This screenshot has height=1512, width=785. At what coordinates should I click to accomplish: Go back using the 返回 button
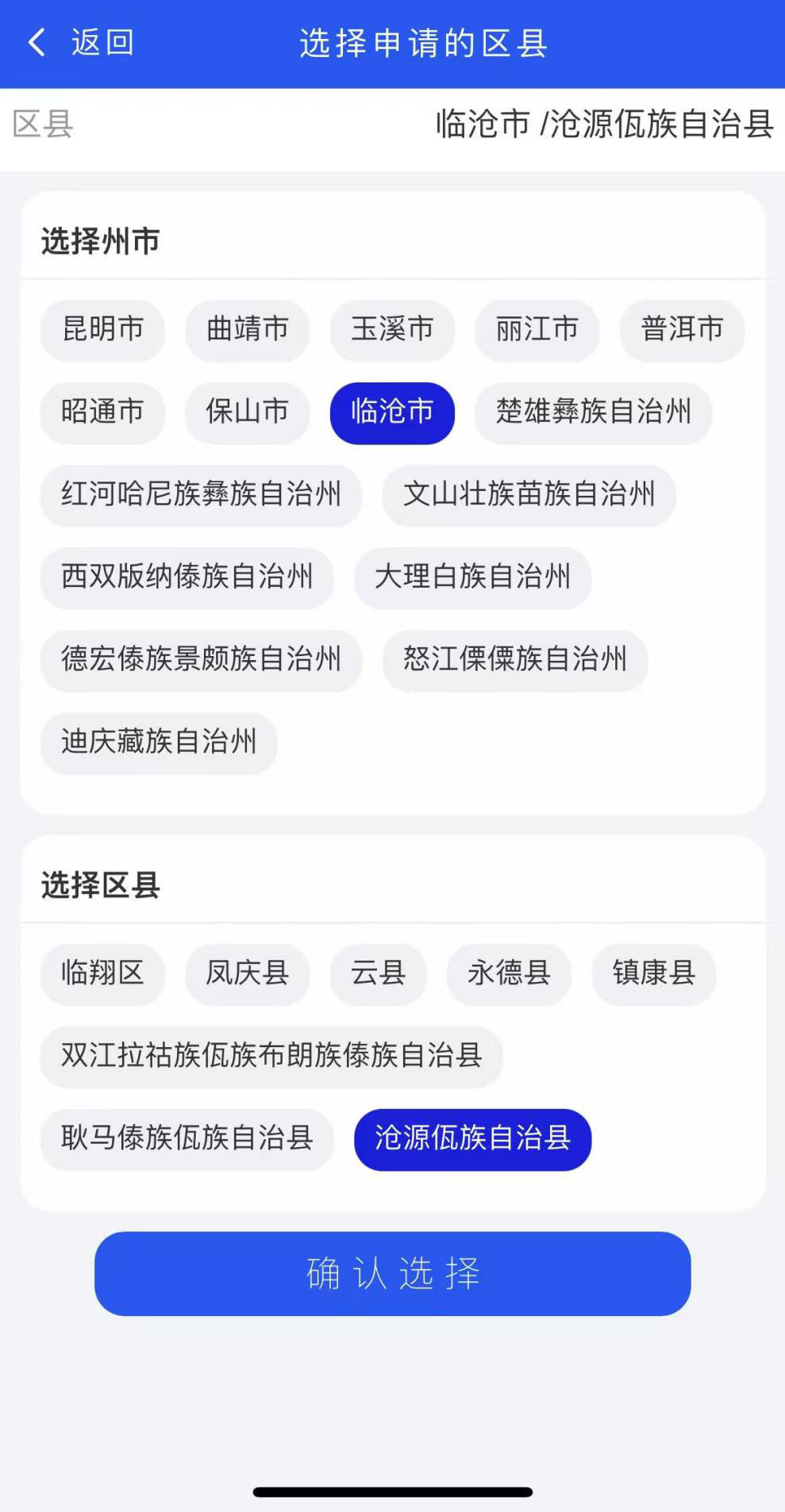click(80, 43)
